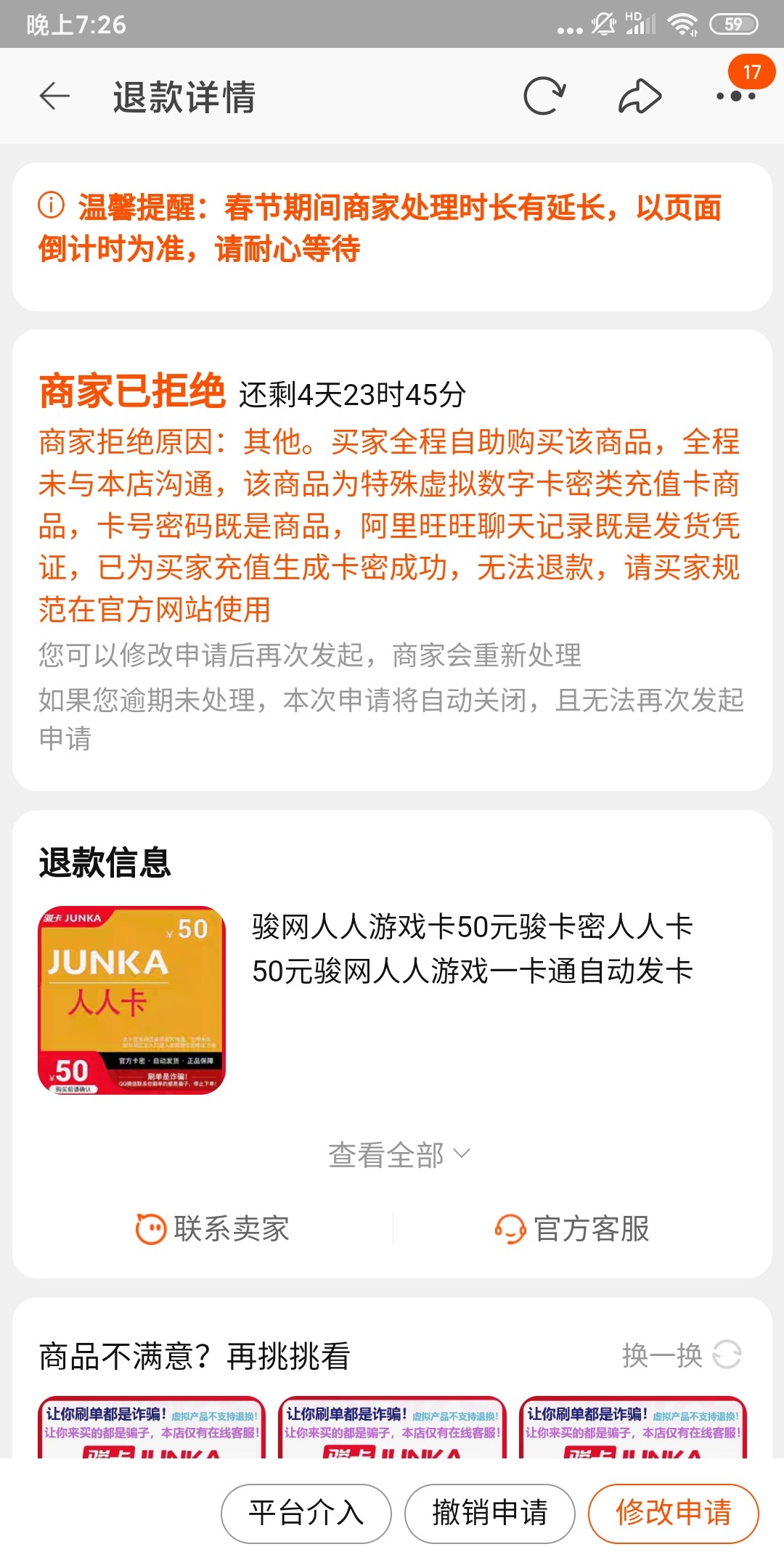
Task: Go back from refund details page
Action: click(55, 96)
